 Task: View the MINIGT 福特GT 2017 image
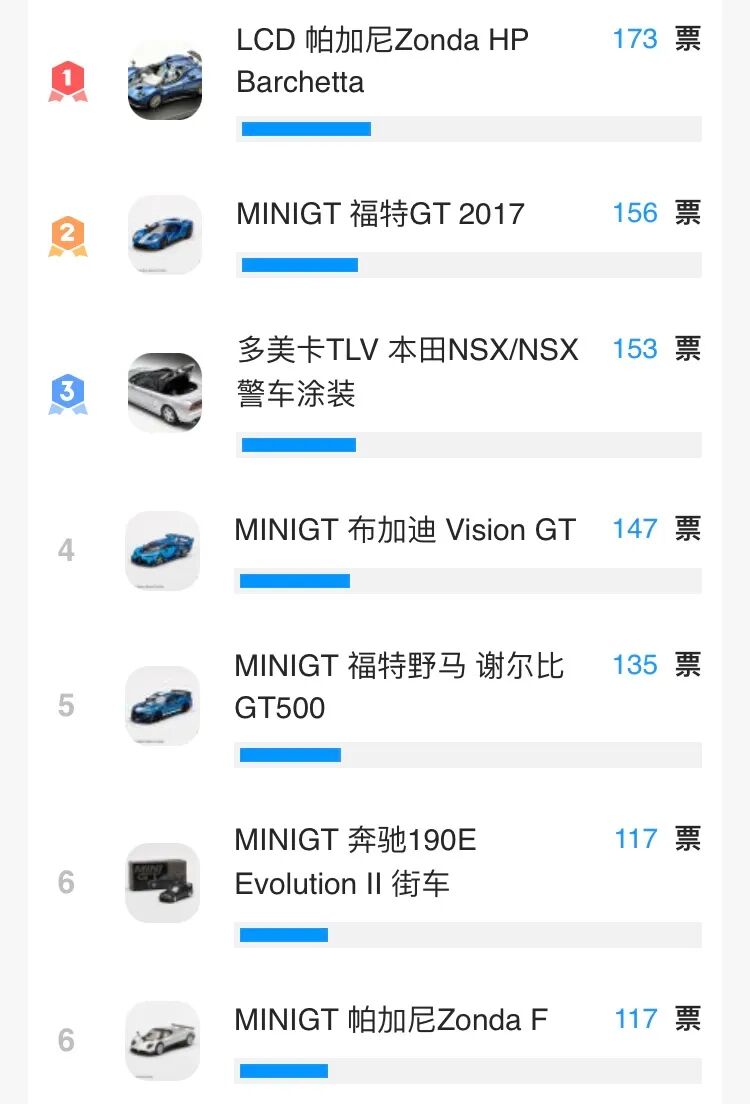[165, 234]
